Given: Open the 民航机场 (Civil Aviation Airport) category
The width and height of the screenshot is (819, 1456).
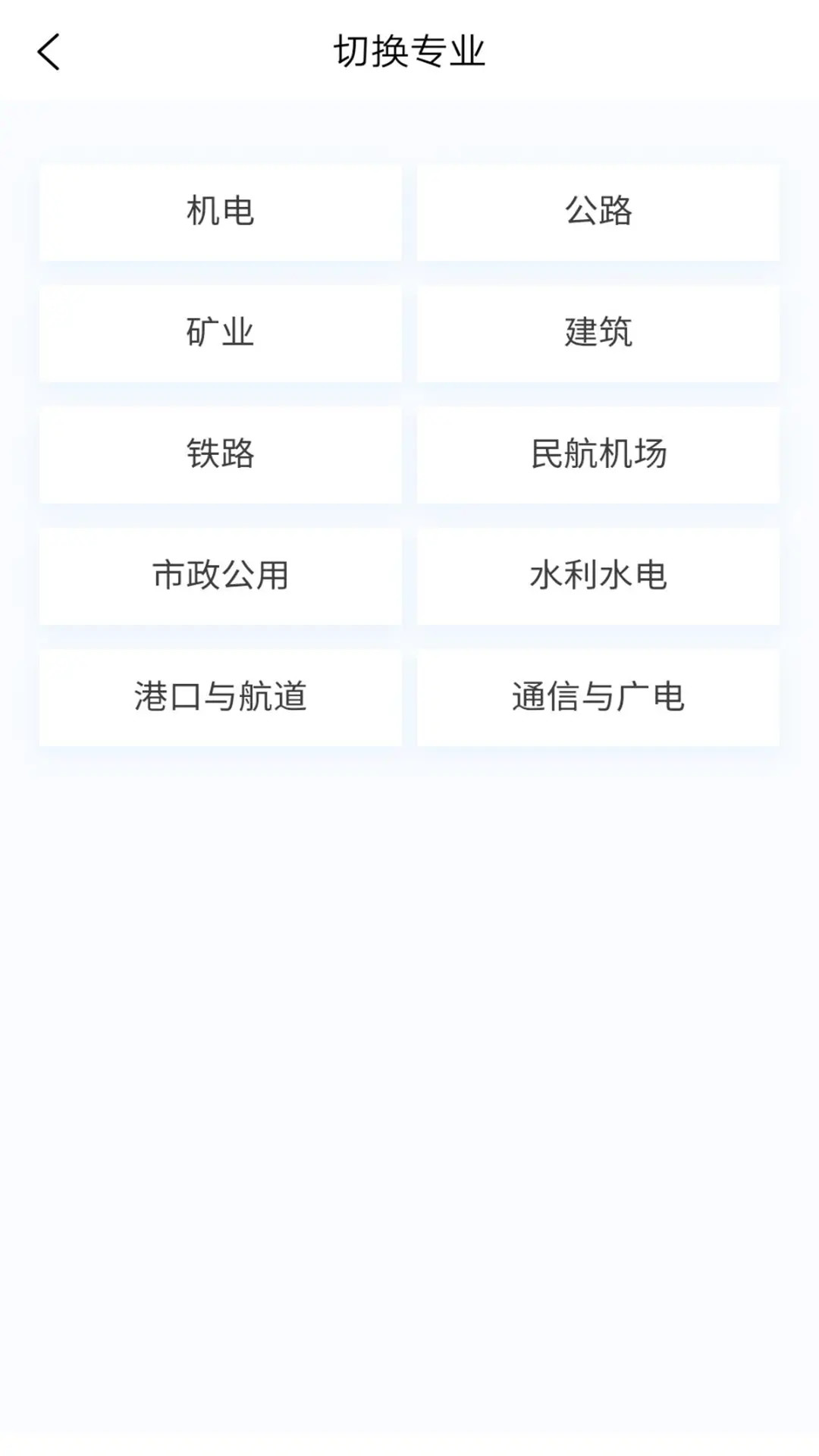Looking at the screenshot, I should (x=598, y=455).
